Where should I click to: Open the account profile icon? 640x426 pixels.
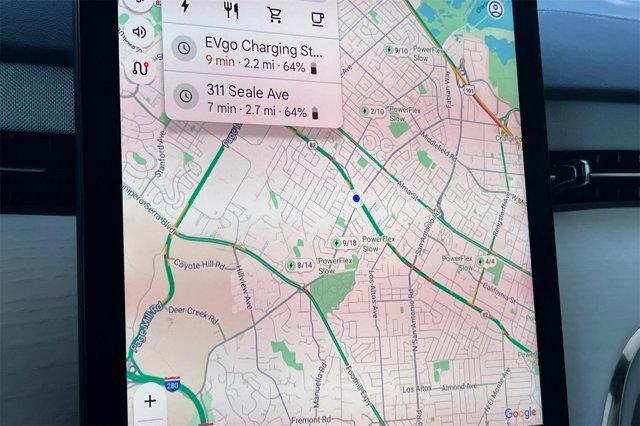(495, 10)
